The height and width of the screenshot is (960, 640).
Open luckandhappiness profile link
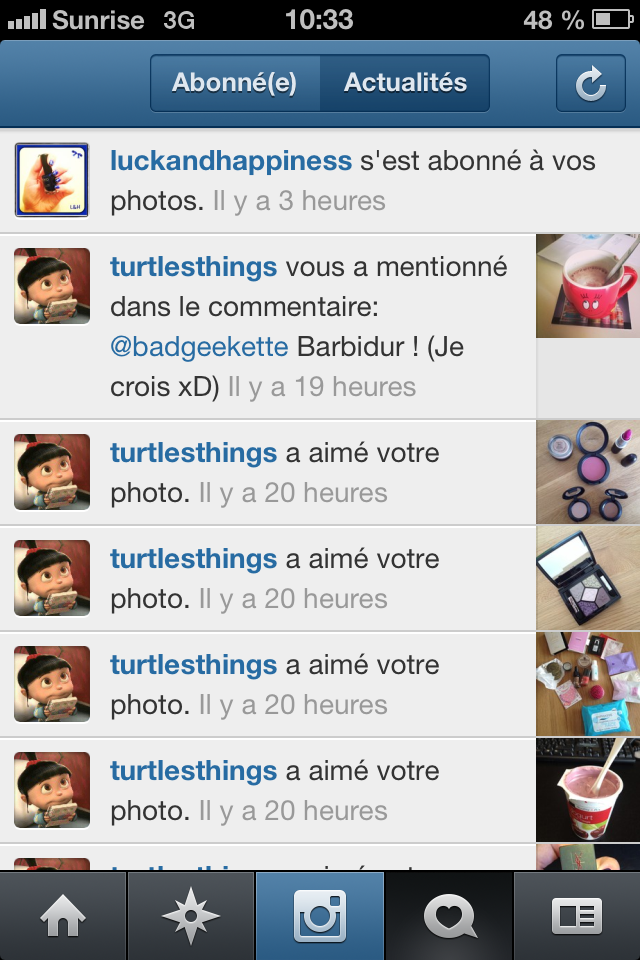point(231,161)
